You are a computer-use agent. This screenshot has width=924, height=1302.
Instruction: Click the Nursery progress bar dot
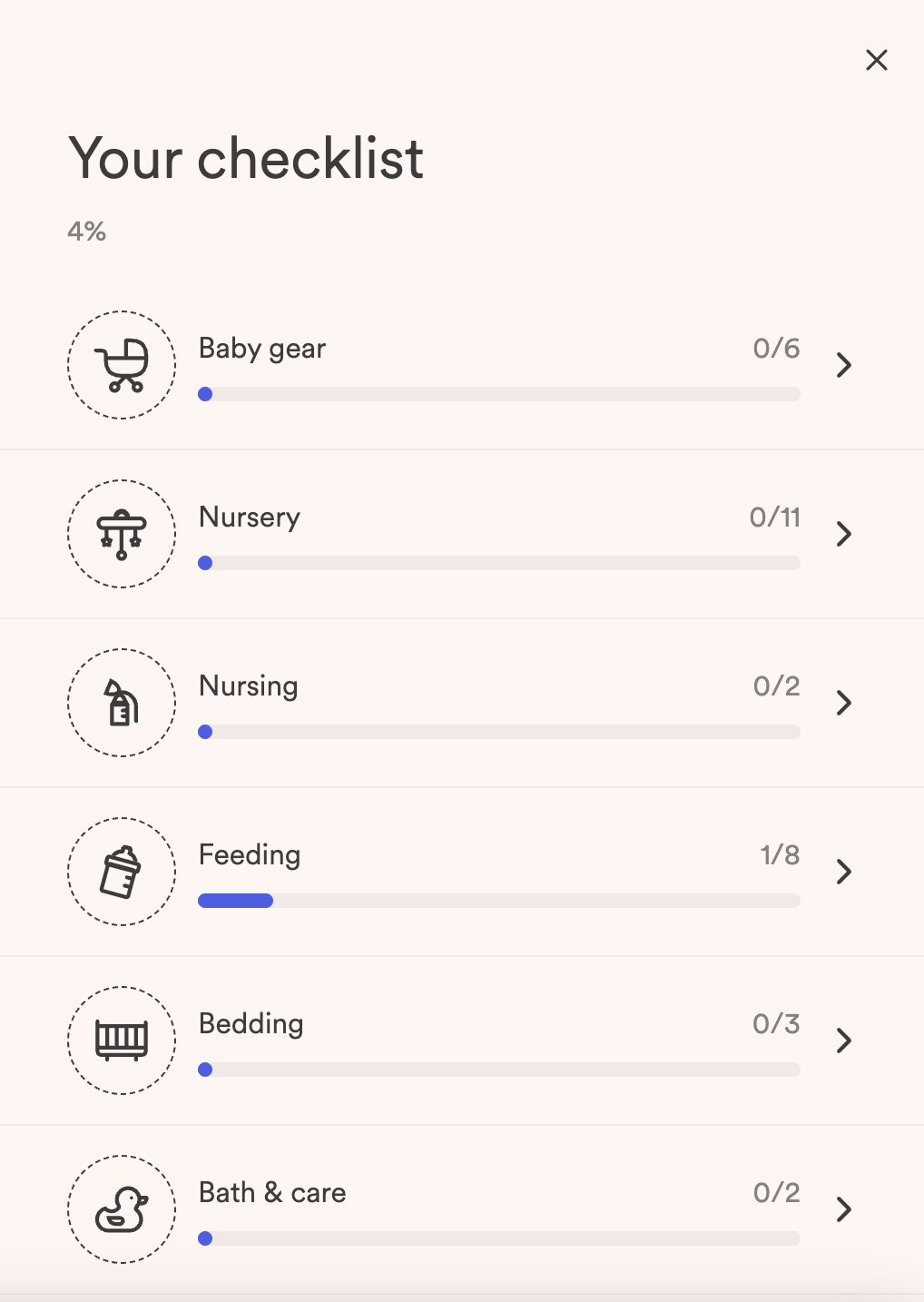click(x=205, y=563)
